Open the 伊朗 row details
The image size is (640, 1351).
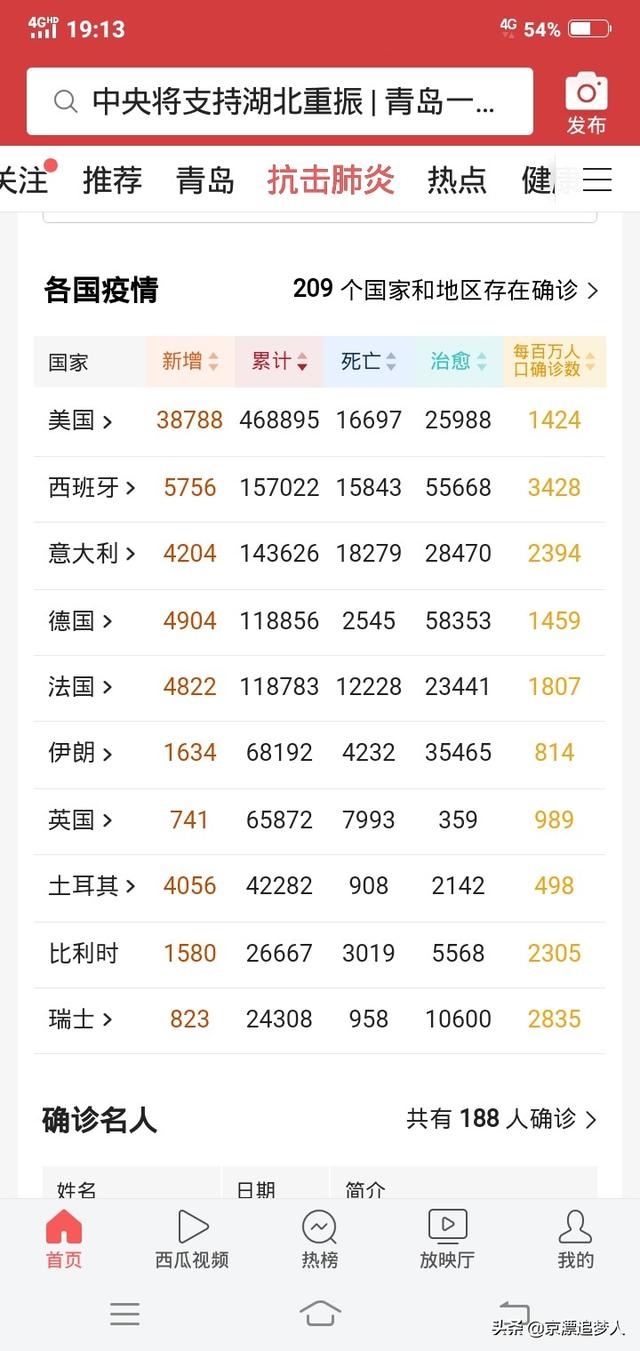(80, 753)
